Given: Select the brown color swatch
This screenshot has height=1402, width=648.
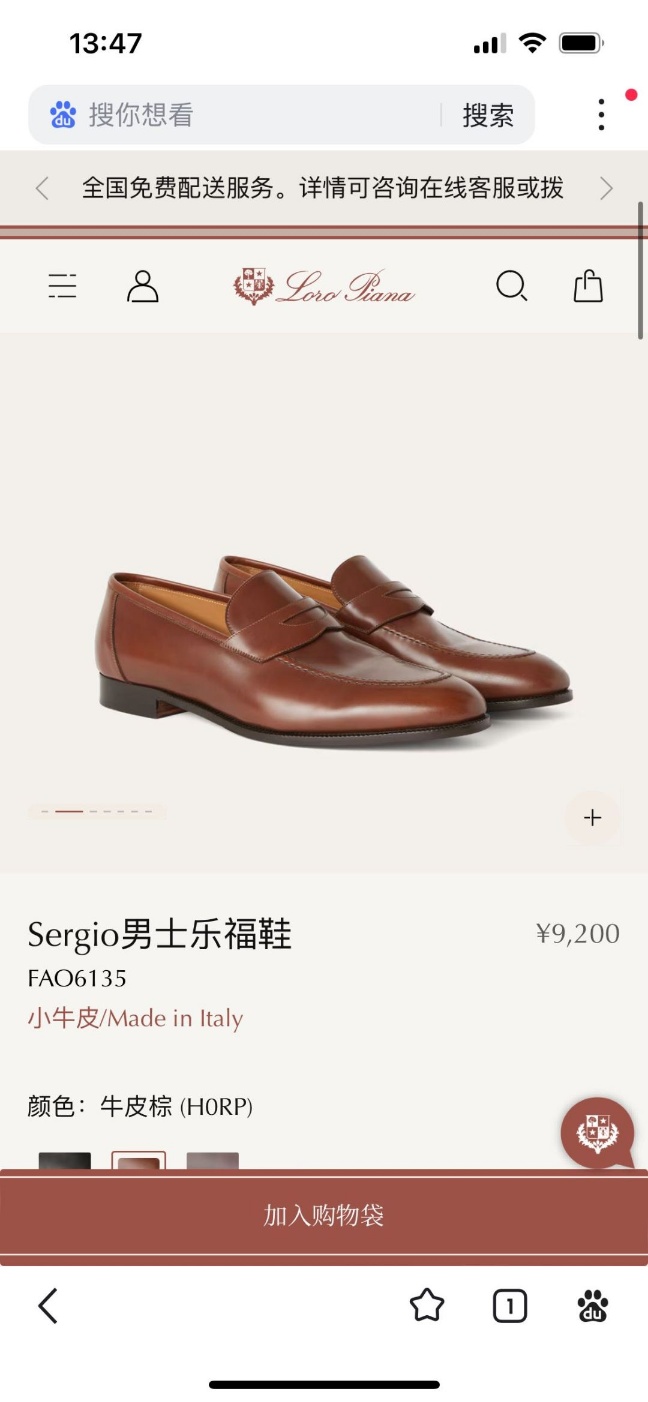Looking at the screenshot, I should (139, 1162).
